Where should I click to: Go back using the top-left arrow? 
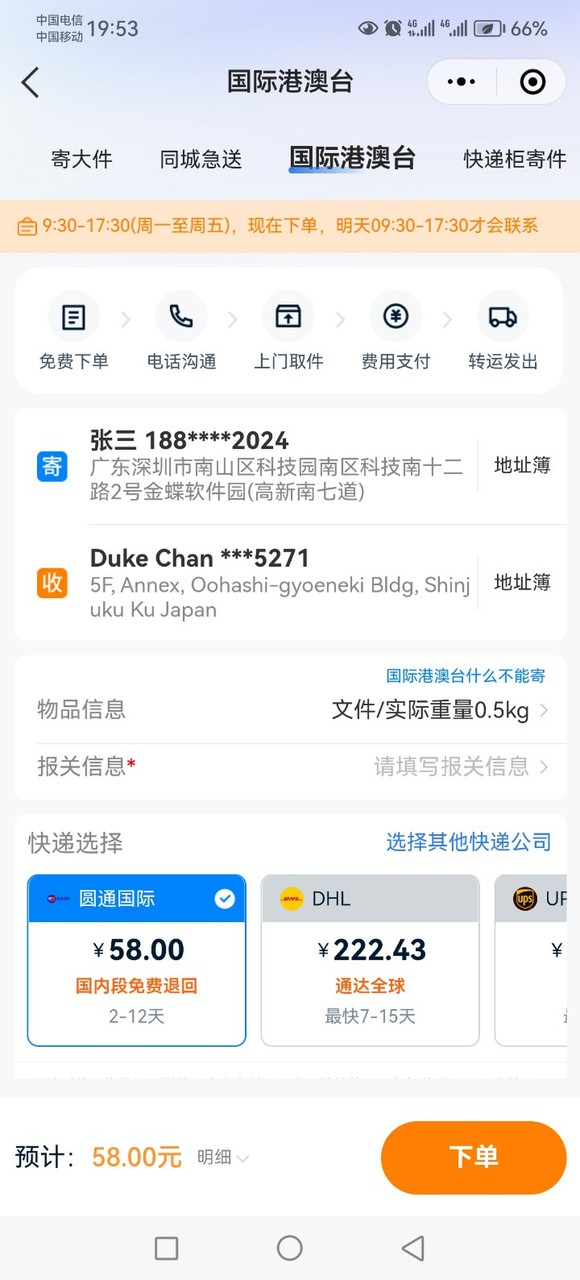[30, 82]
